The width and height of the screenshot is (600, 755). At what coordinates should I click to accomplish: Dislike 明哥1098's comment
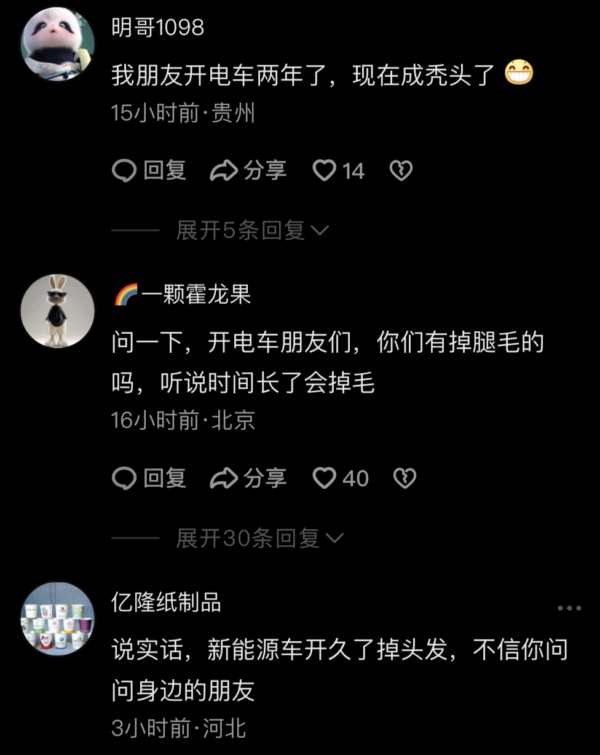click(x=402, y=171)
